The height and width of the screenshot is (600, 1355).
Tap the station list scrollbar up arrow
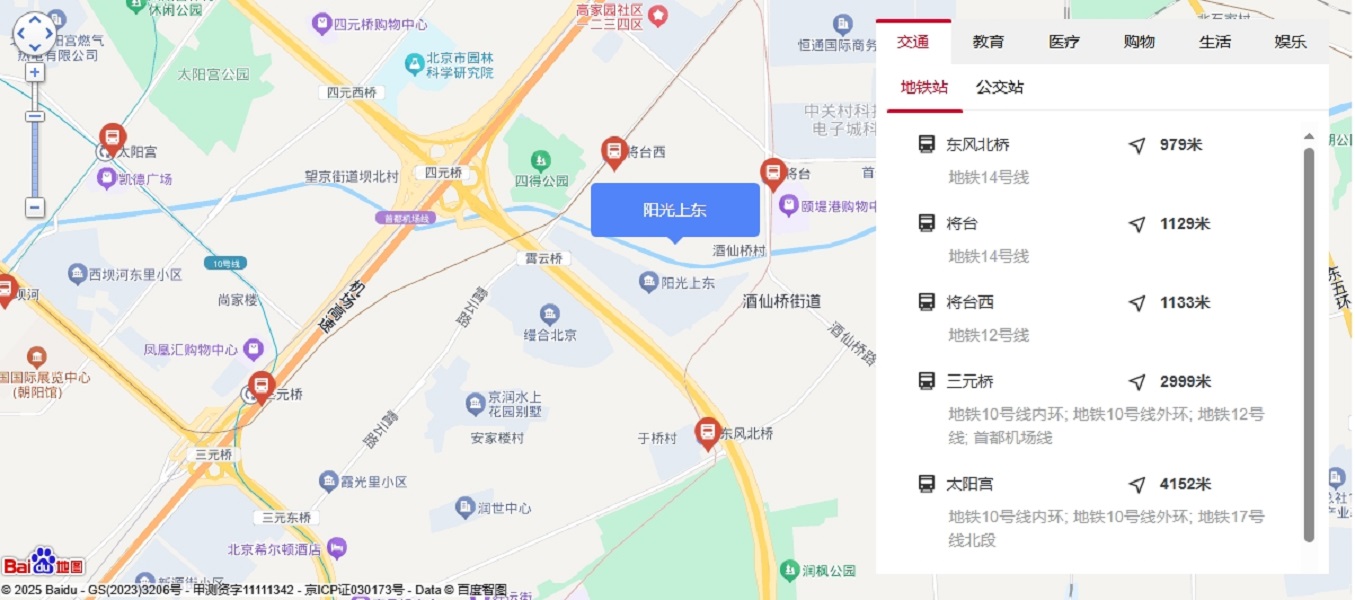(x=1308, y=137)
